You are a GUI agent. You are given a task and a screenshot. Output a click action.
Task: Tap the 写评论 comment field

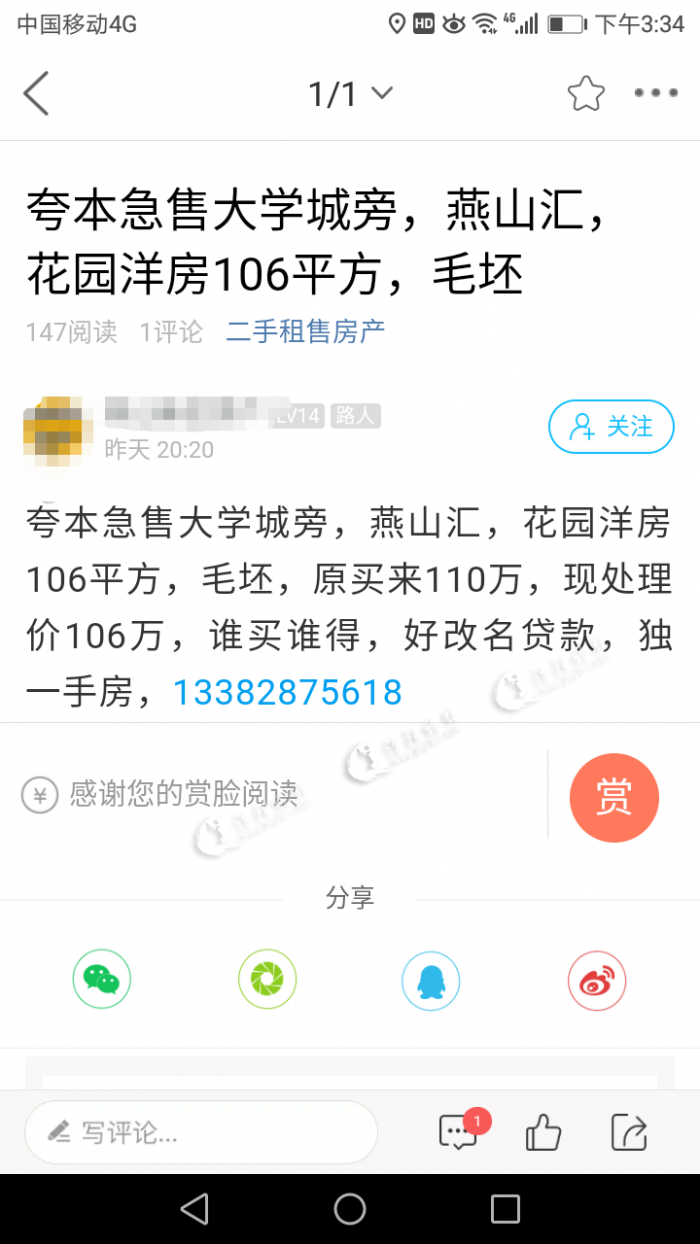click(200, 1133)
